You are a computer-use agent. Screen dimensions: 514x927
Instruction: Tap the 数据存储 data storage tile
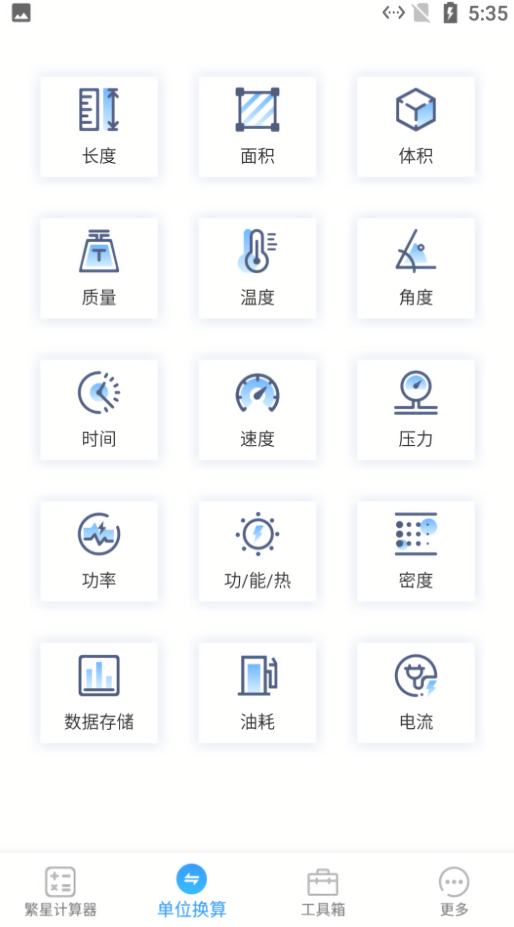[x=99, y=693]
